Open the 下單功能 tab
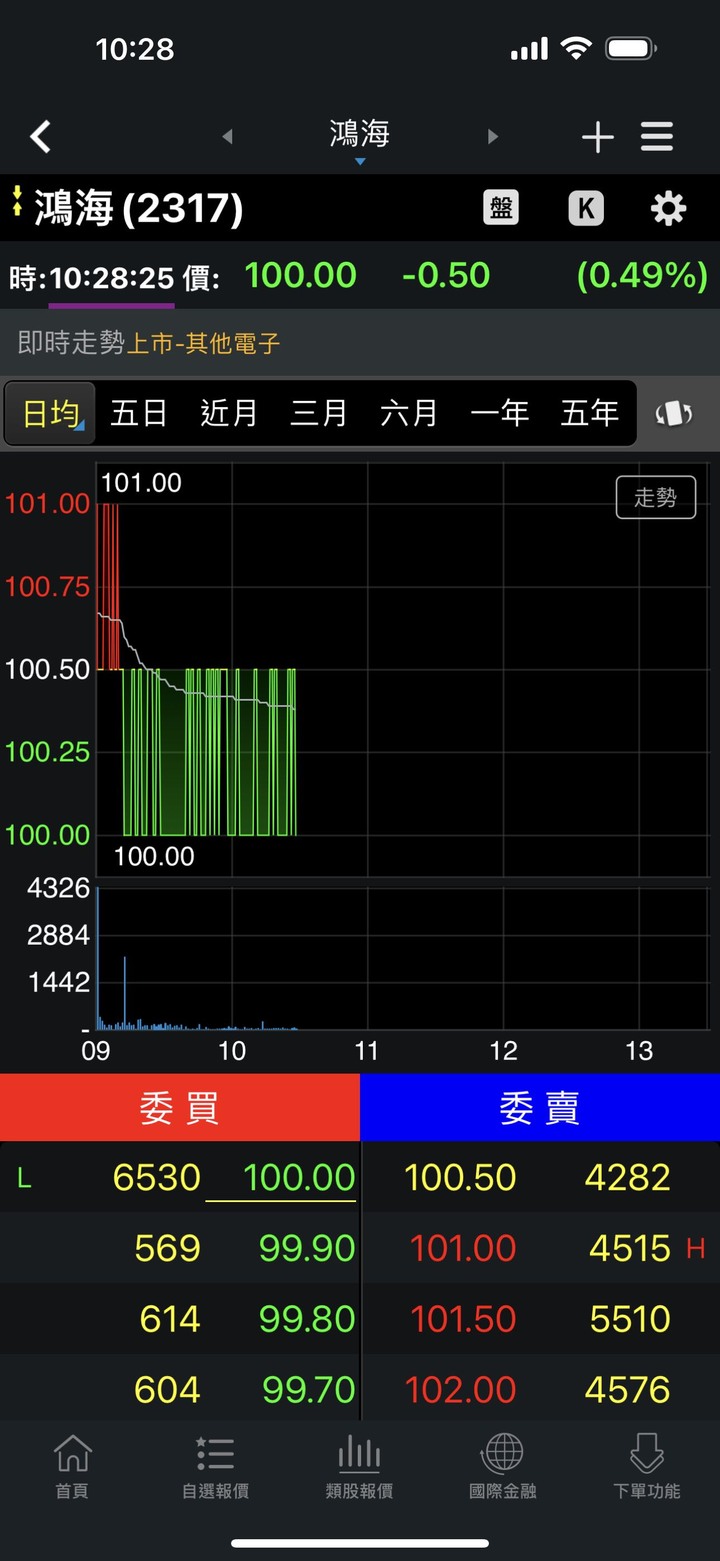Image resolution: width=720 pixels, height=1561 pixels. [646, 1466]
